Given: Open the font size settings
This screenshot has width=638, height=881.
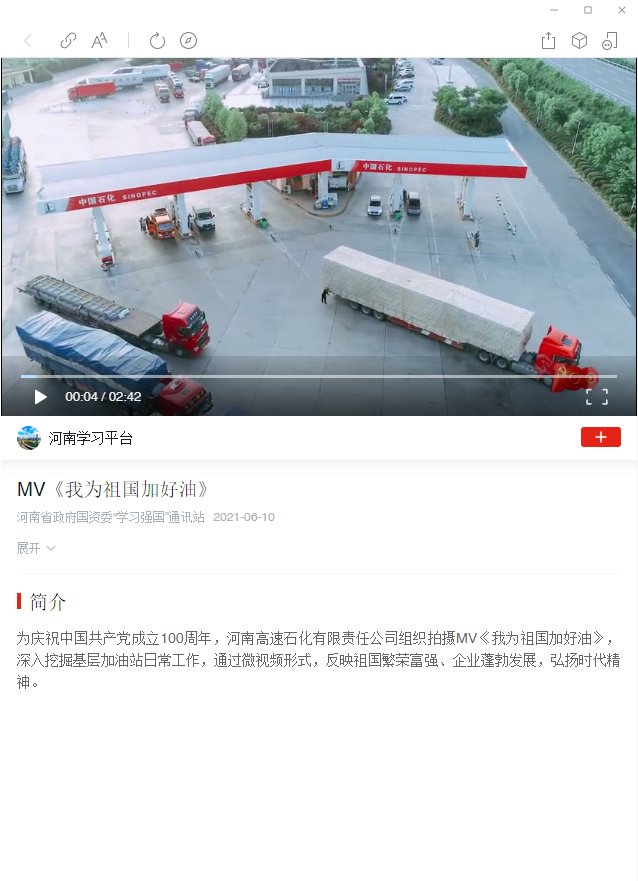Looking at the screenshot, I should pyautogui.click(x=99, y=41).
